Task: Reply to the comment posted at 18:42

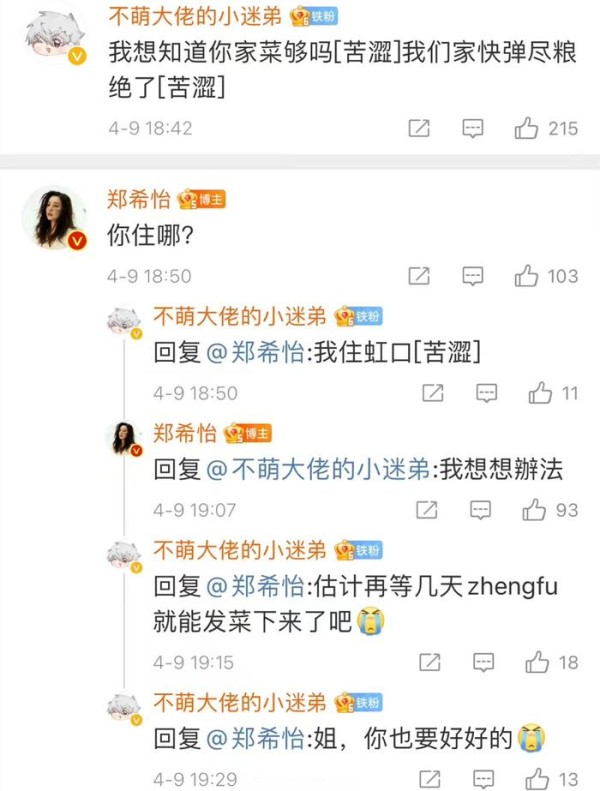Action: [473, 129]
